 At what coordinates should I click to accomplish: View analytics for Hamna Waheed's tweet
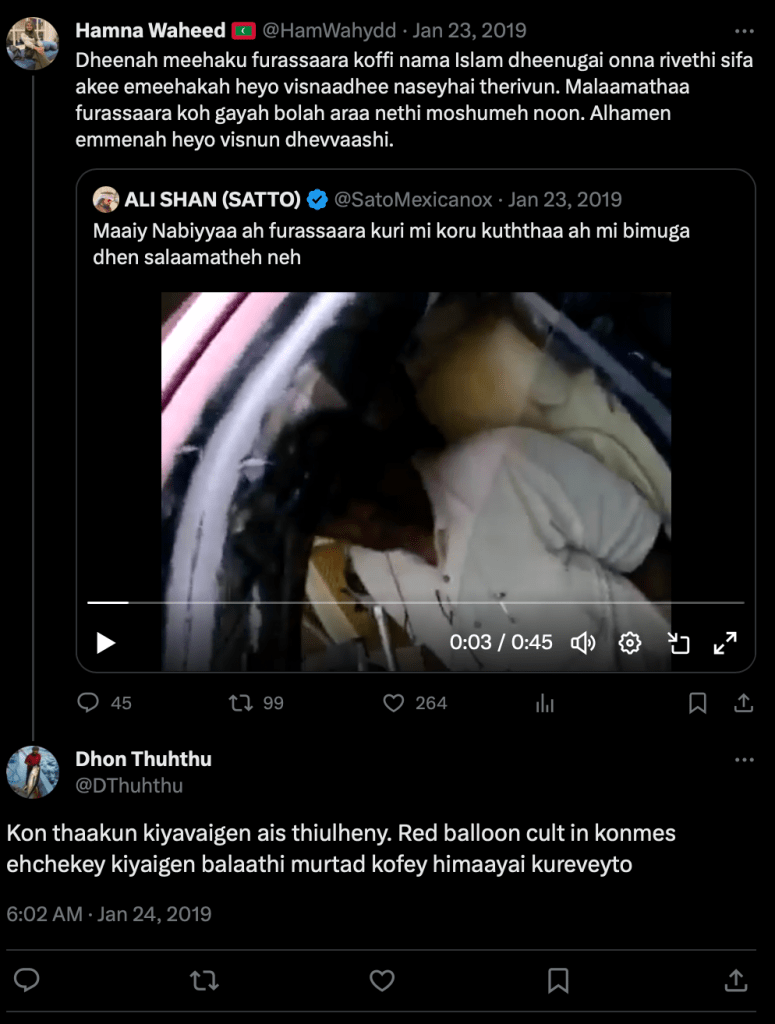(545, 704)
